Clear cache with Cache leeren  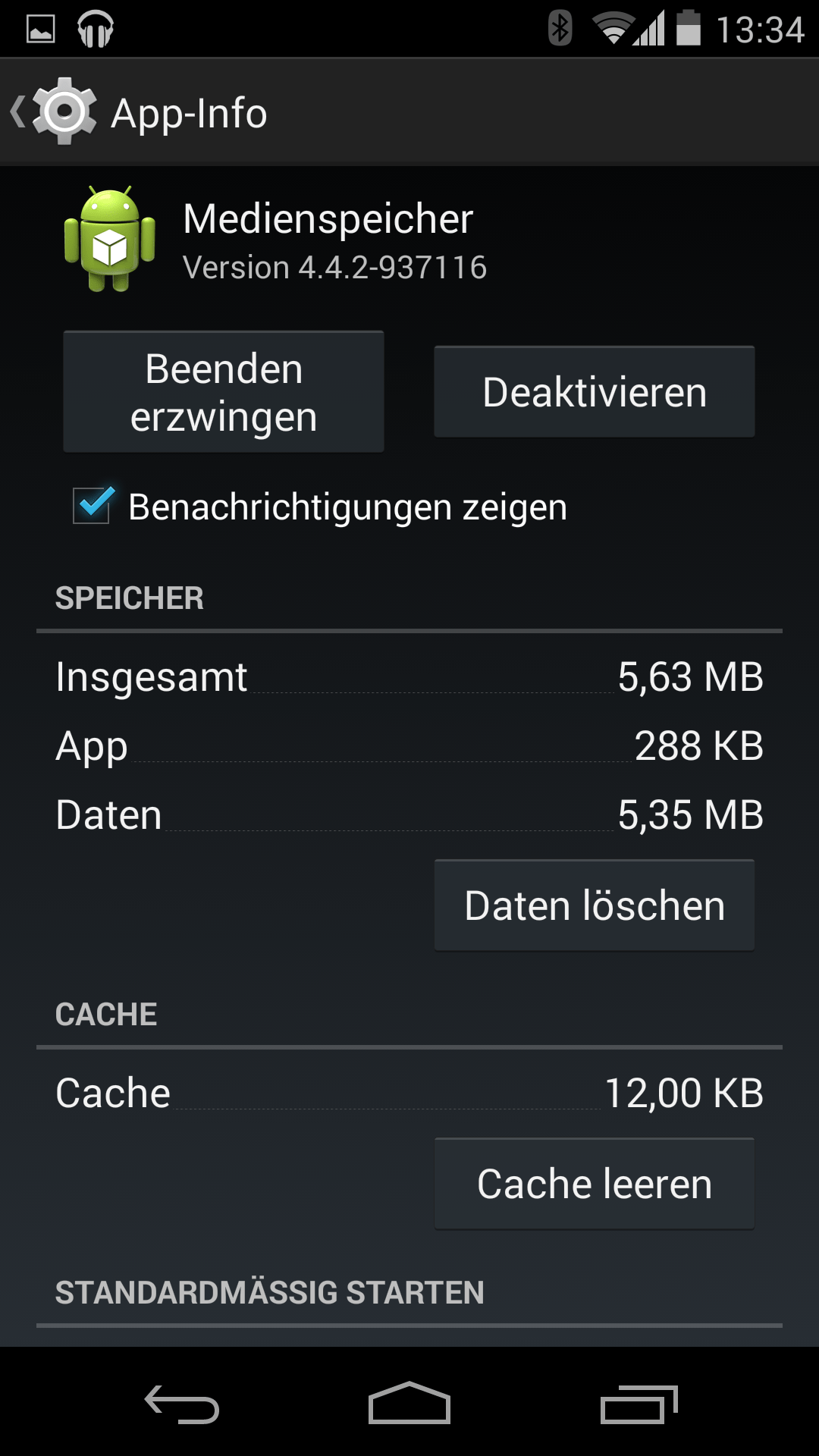tap(595, 1184)
